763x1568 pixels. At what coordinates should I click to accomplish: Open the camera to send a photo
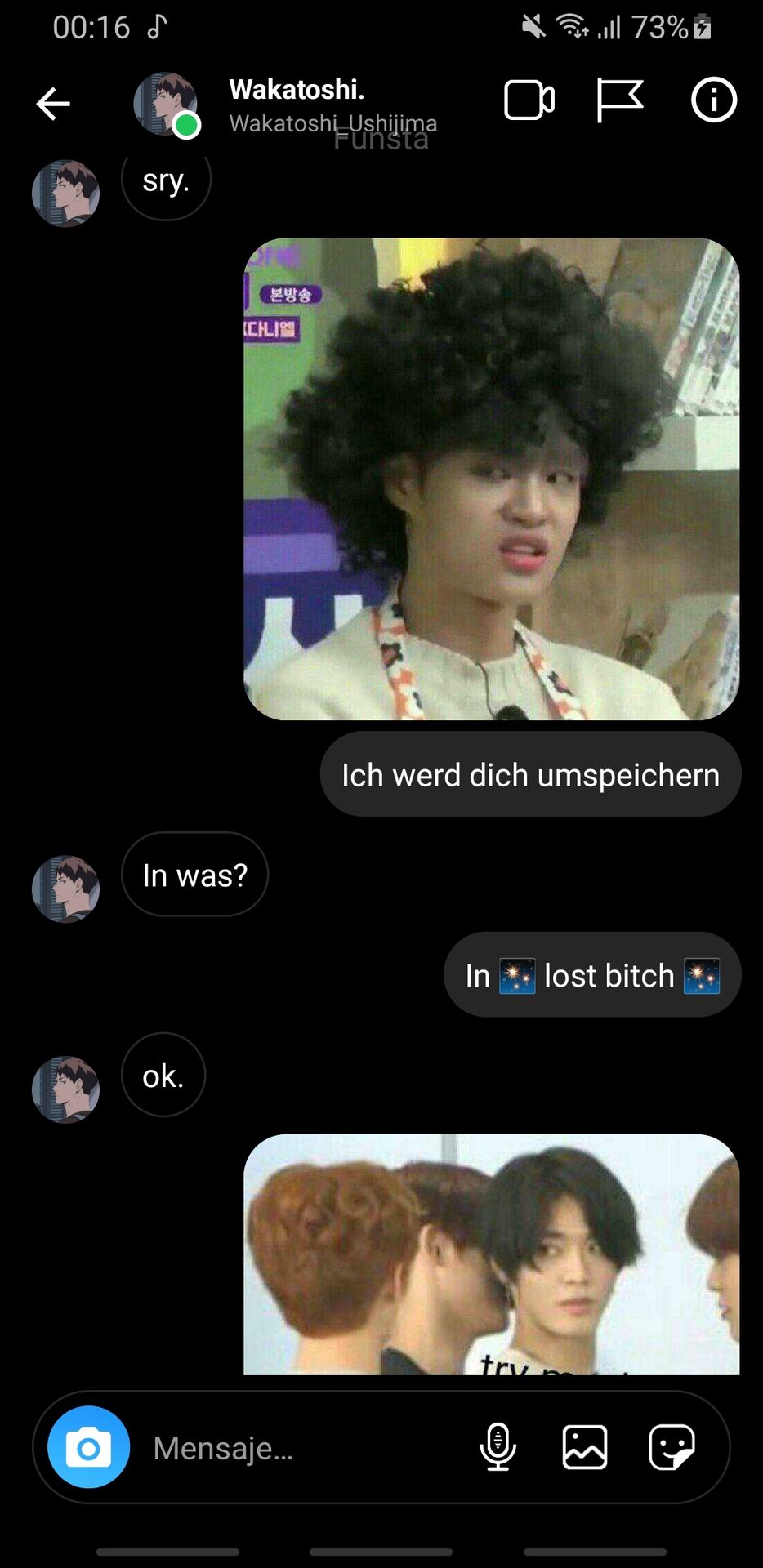pyautogui.click(x=88, y=1447)
